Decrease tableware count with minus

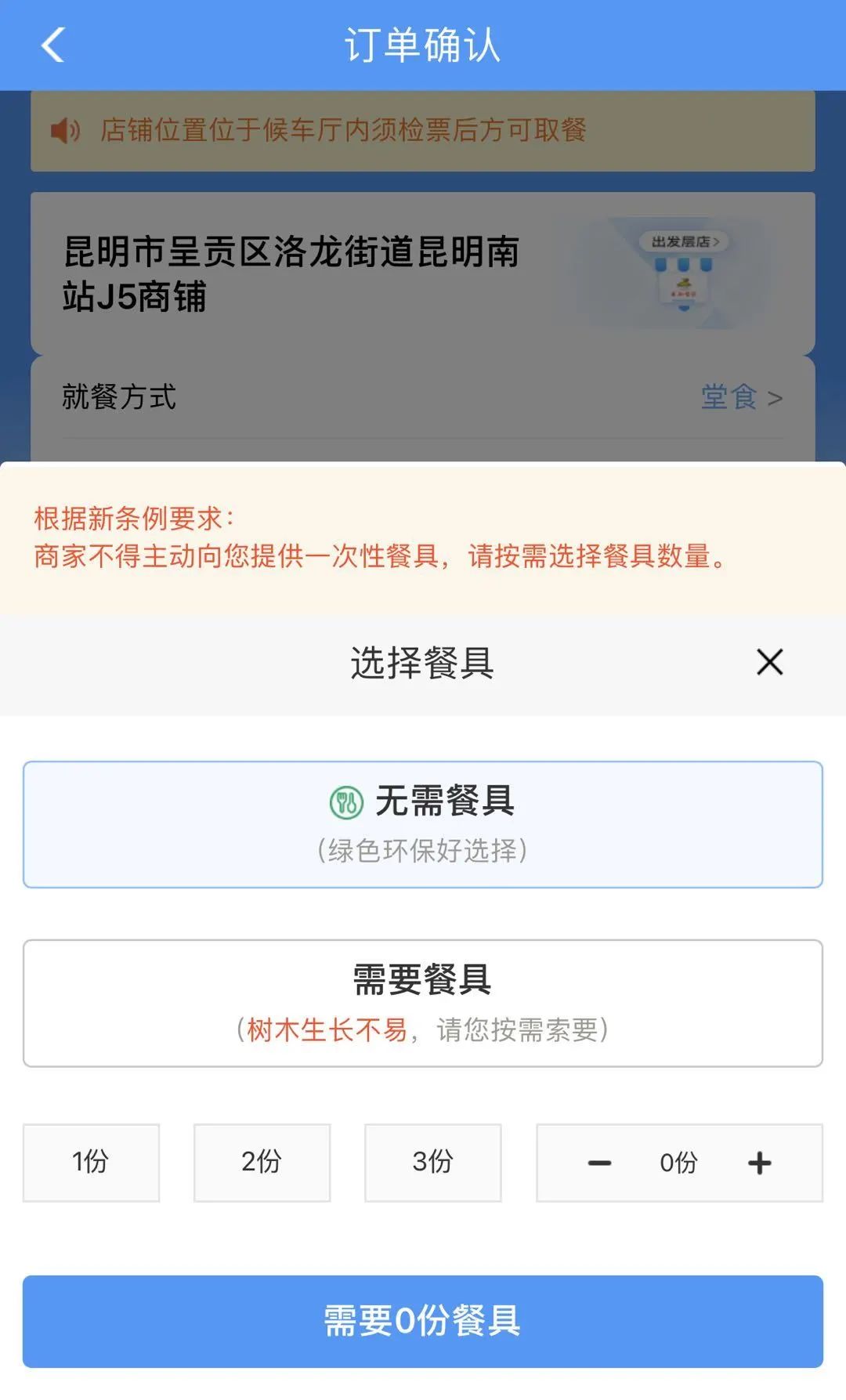[600, 1163]
